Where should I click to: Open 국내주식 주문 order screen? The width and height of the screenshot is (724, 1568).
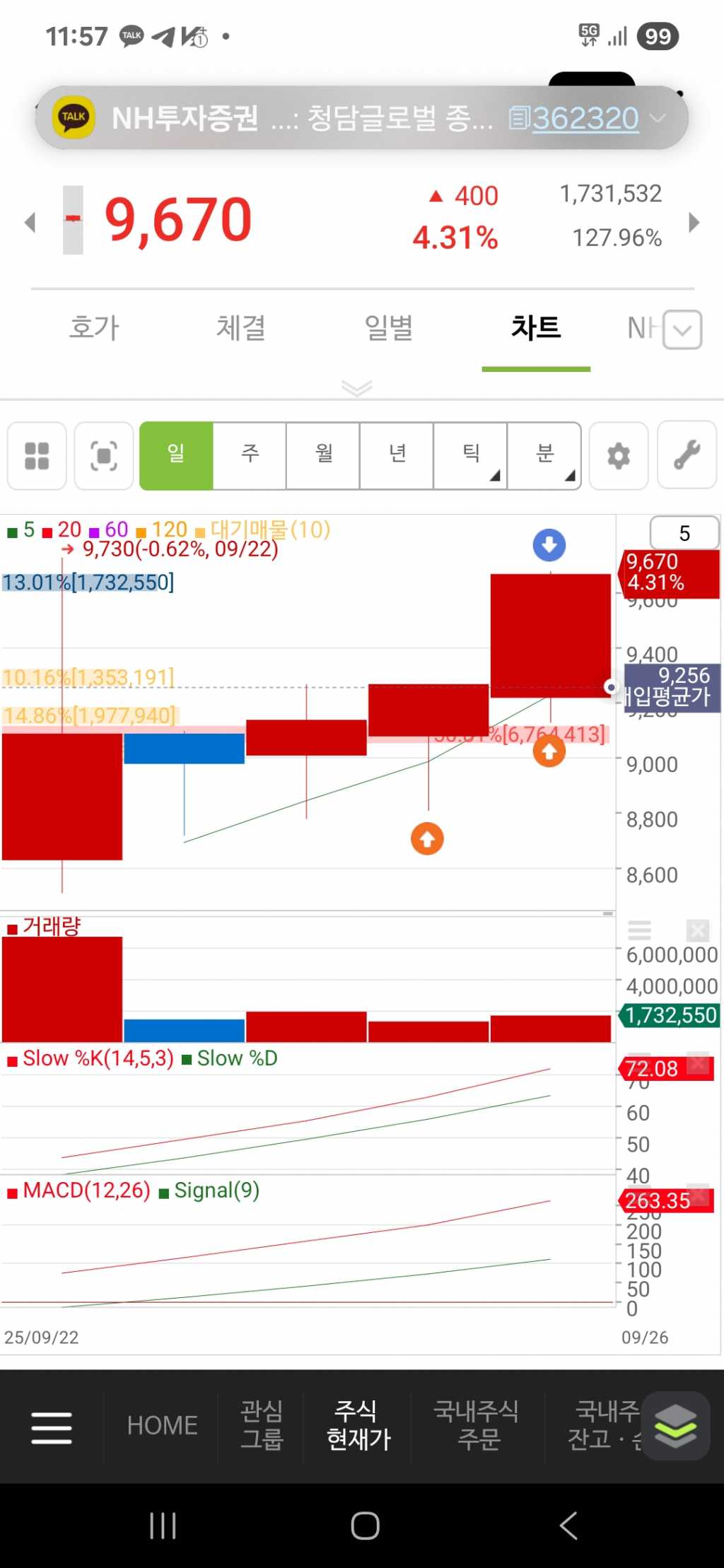[x=477, y=1426]
